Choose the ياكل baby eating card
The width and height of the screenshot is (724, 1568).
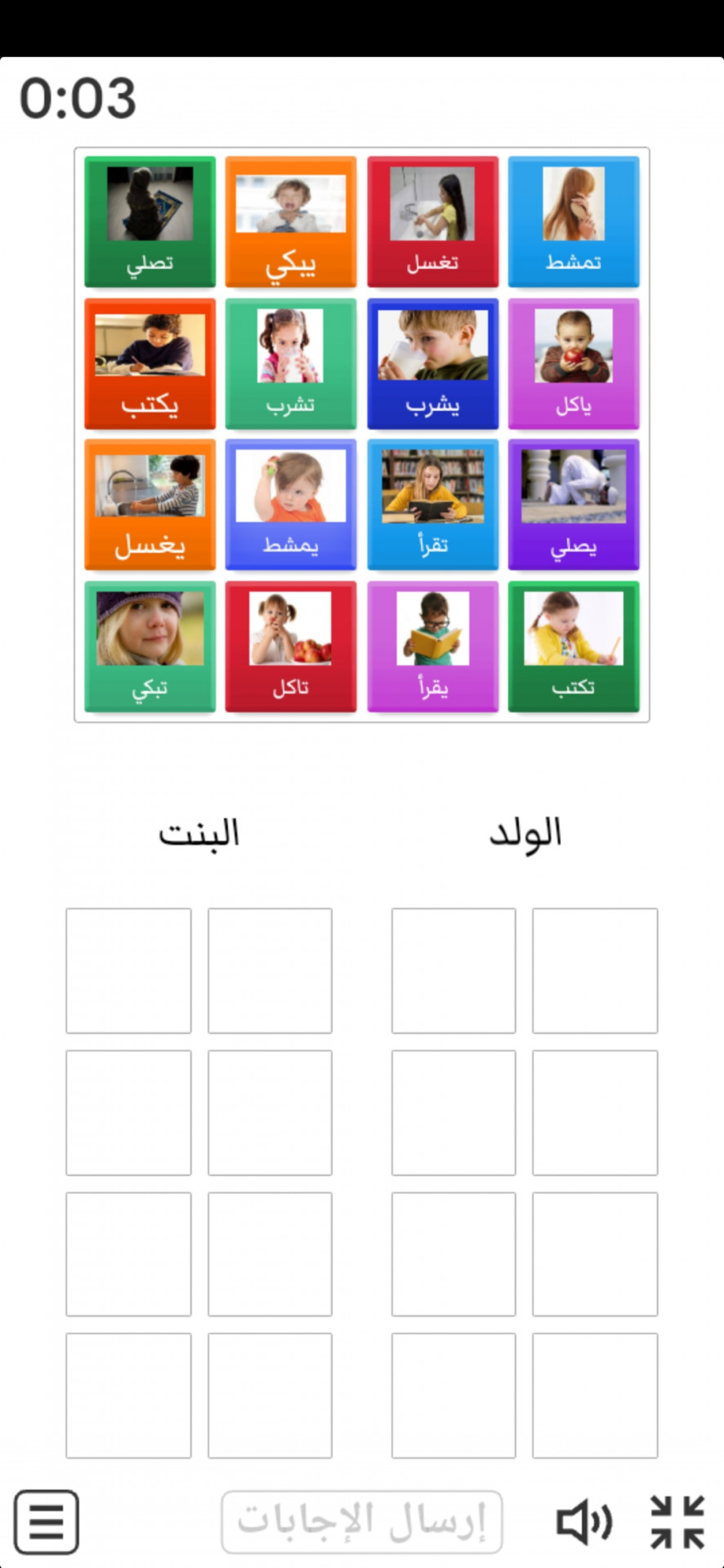coord(574,363)
